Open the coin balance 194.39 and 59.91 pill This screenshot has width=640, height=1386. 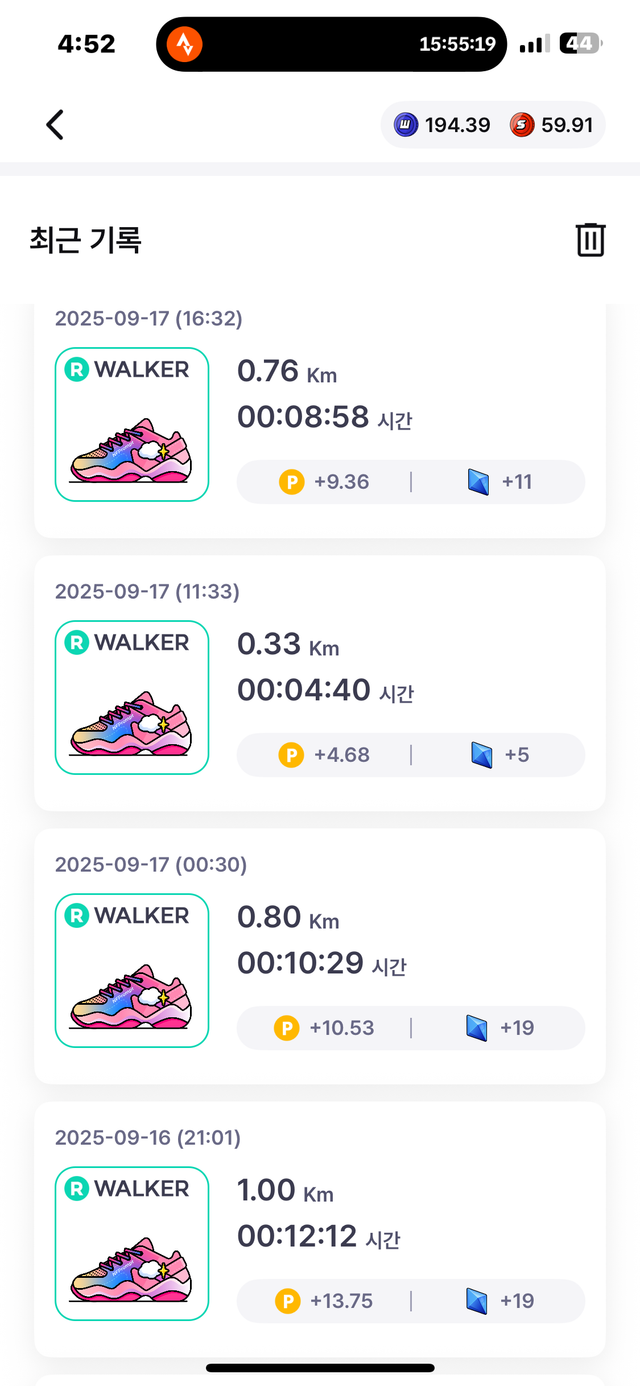point(493,125)
